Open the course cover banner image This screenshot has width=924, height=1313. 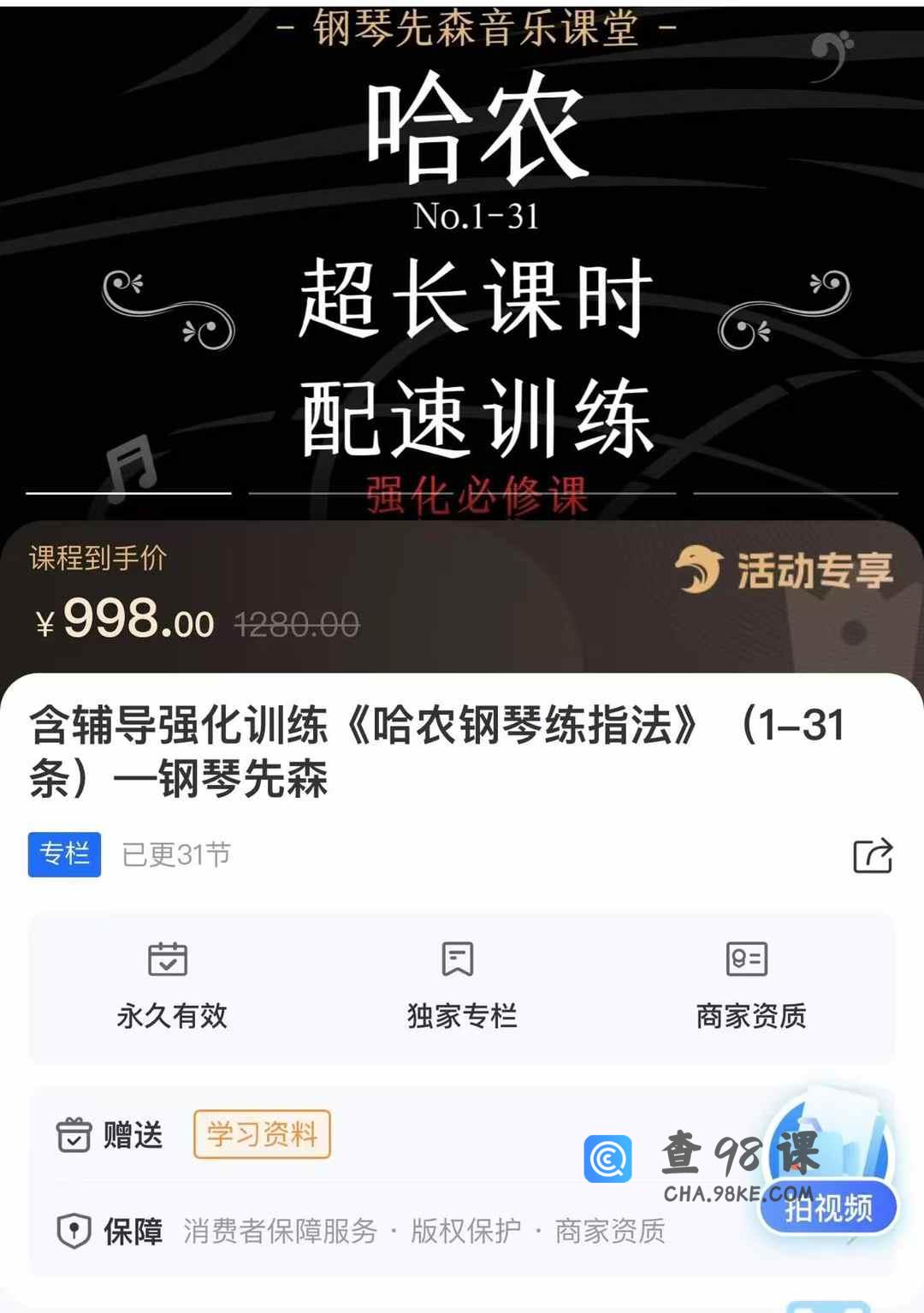click(462, 257)
